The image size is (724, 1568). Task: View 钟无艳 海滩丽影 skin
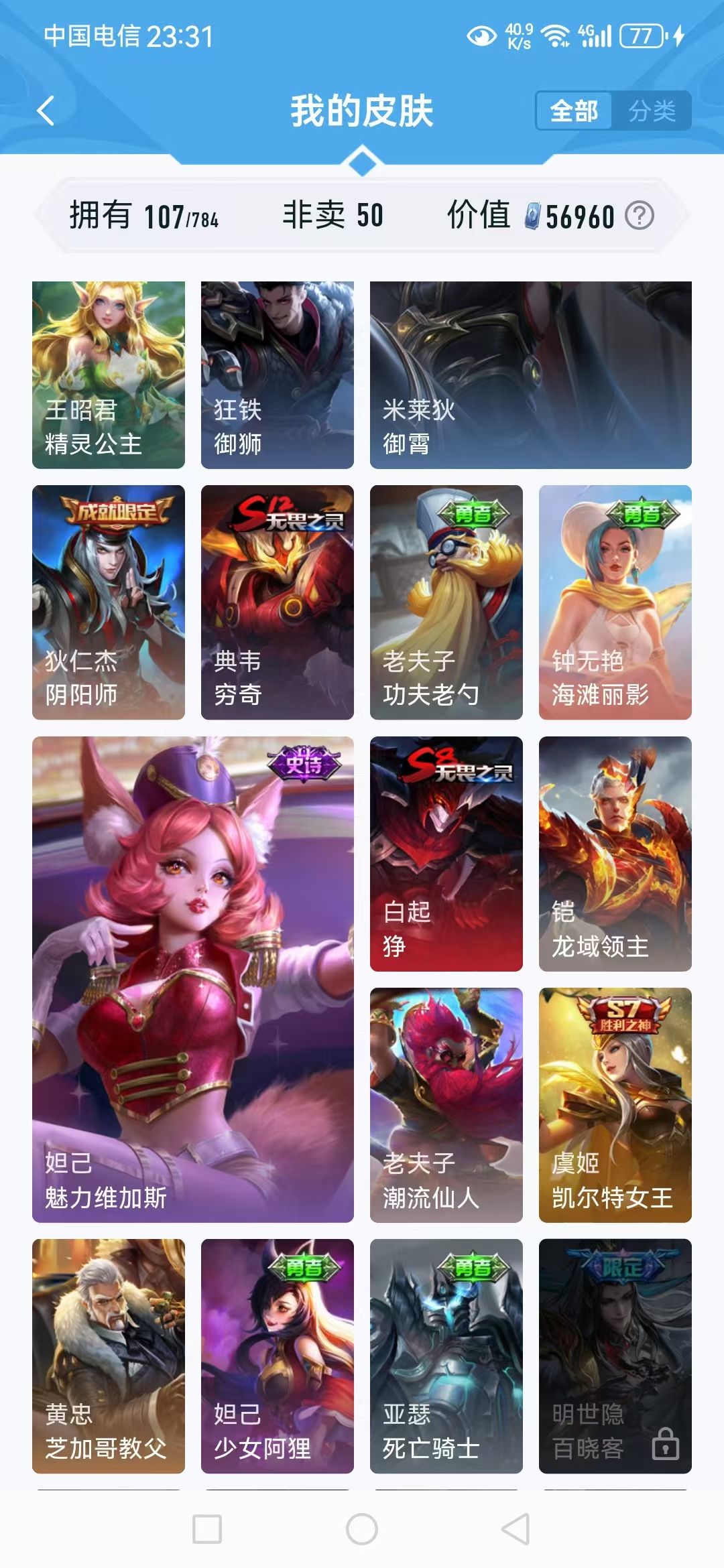coord(615,602)
